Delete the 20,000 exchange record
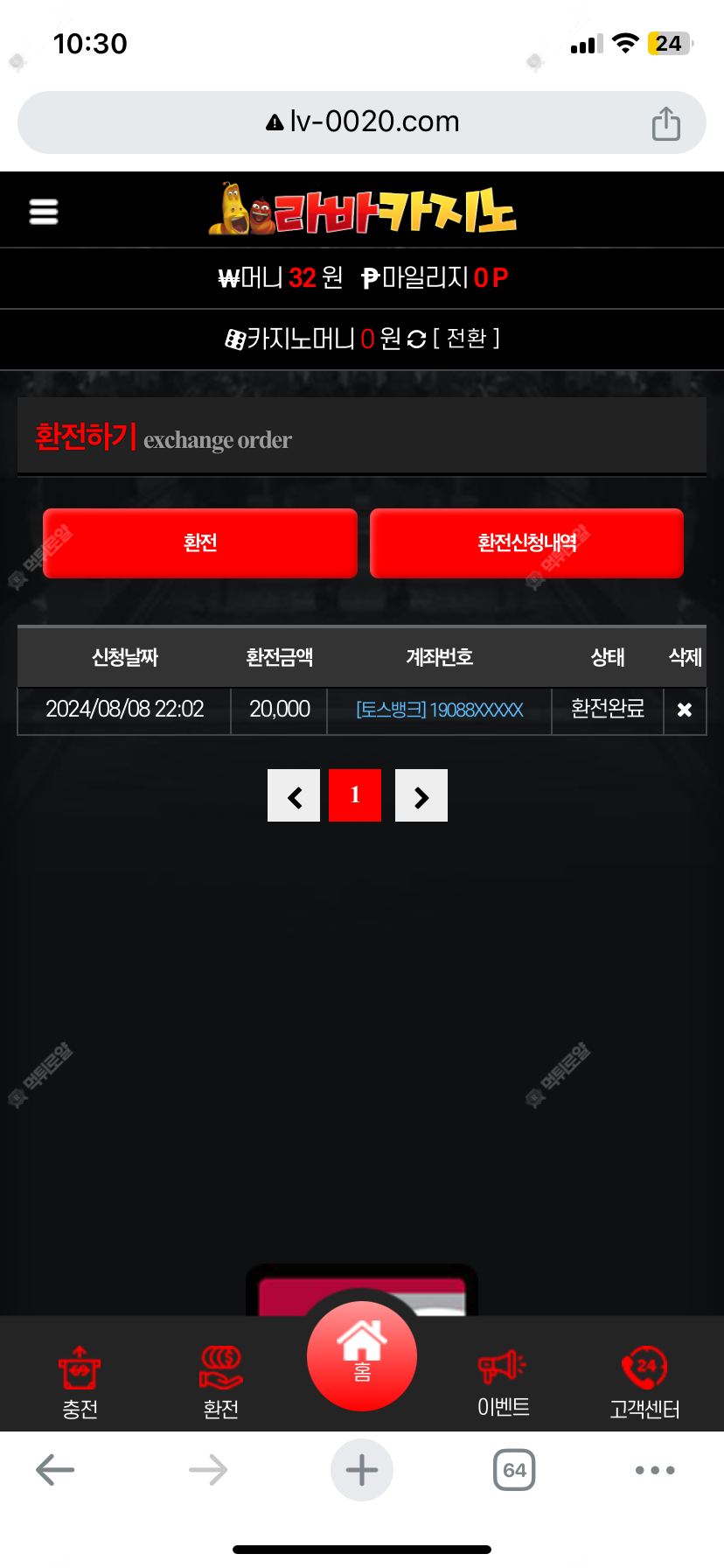The width and height of the screenshot is (724, 1568). [x=685, y=710]
